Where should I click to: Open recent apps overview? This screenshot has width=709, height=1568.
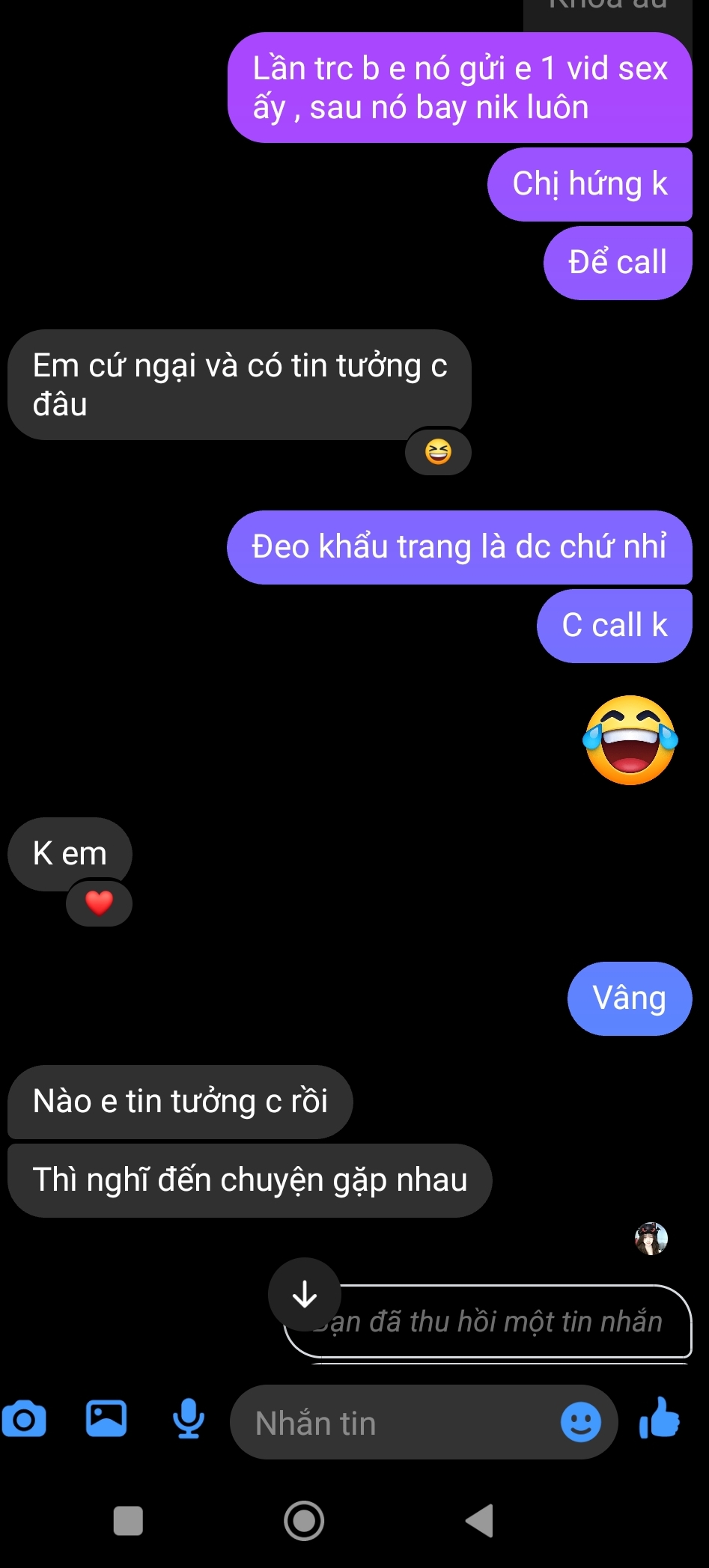click(x=128, y=1520)
